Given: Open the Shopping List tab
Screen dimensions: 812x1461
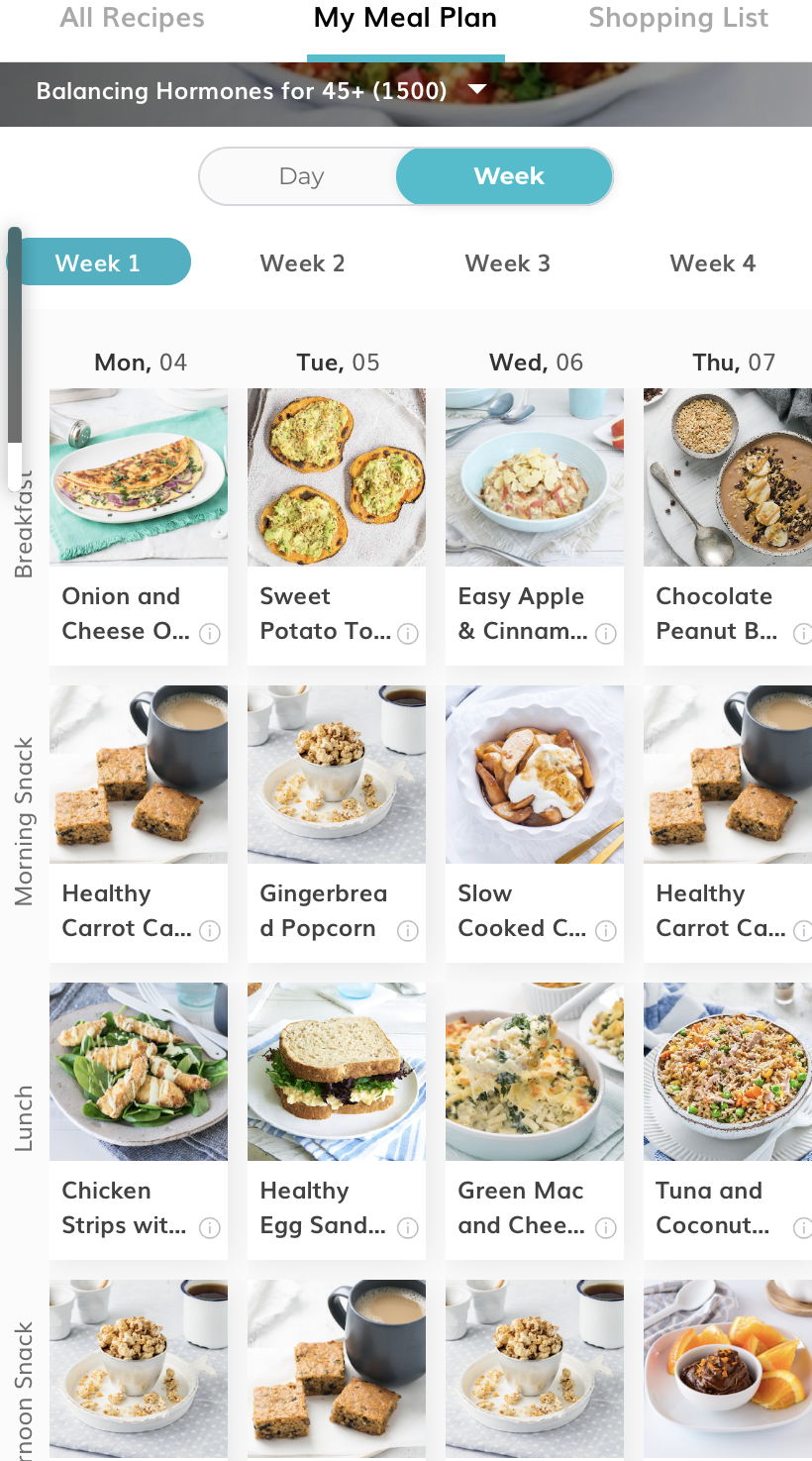Looking at the screenshot, I should pos(678,18).
